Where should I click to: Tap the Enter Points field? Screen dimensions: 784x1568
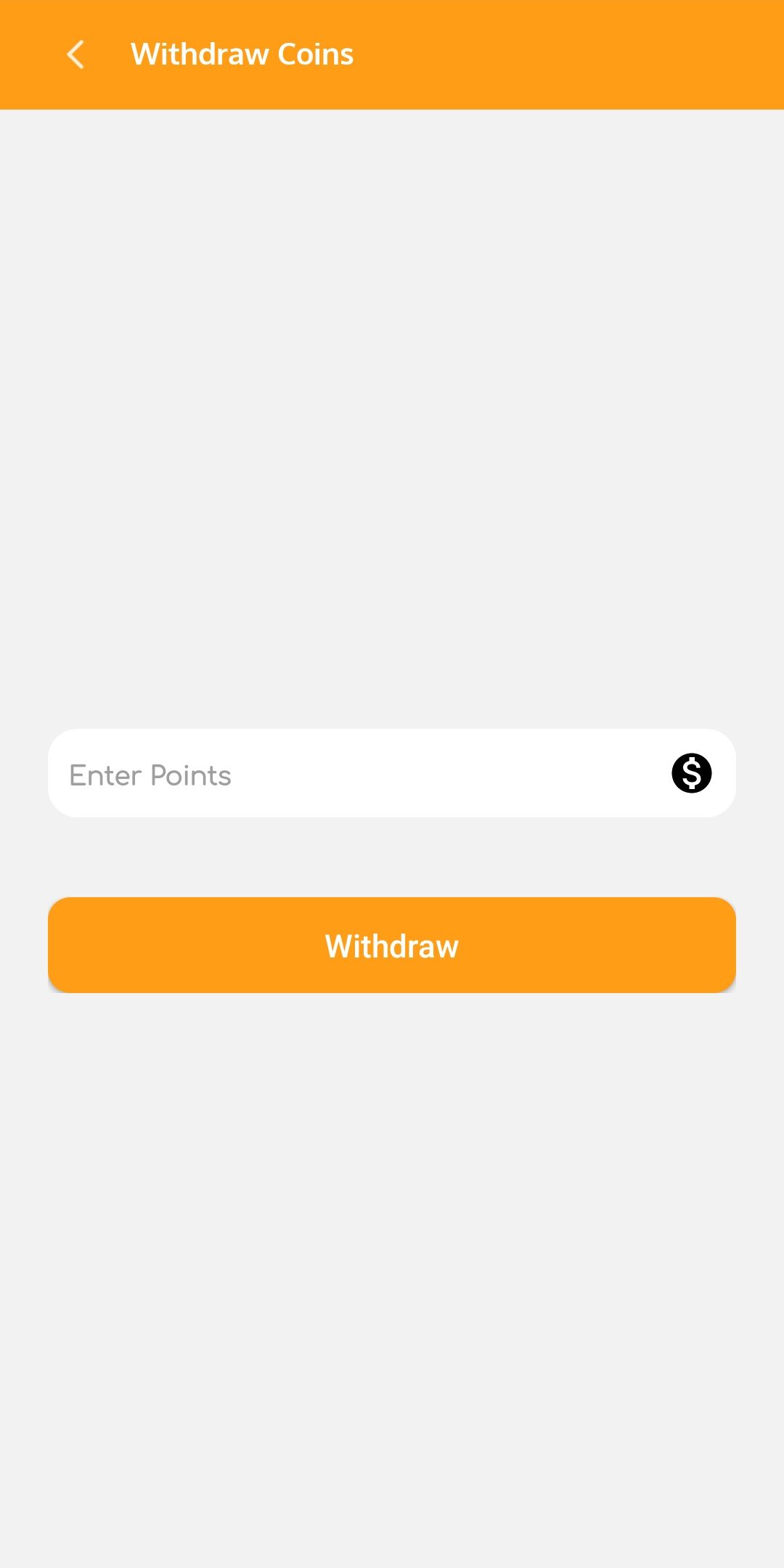tap(356, 774)
